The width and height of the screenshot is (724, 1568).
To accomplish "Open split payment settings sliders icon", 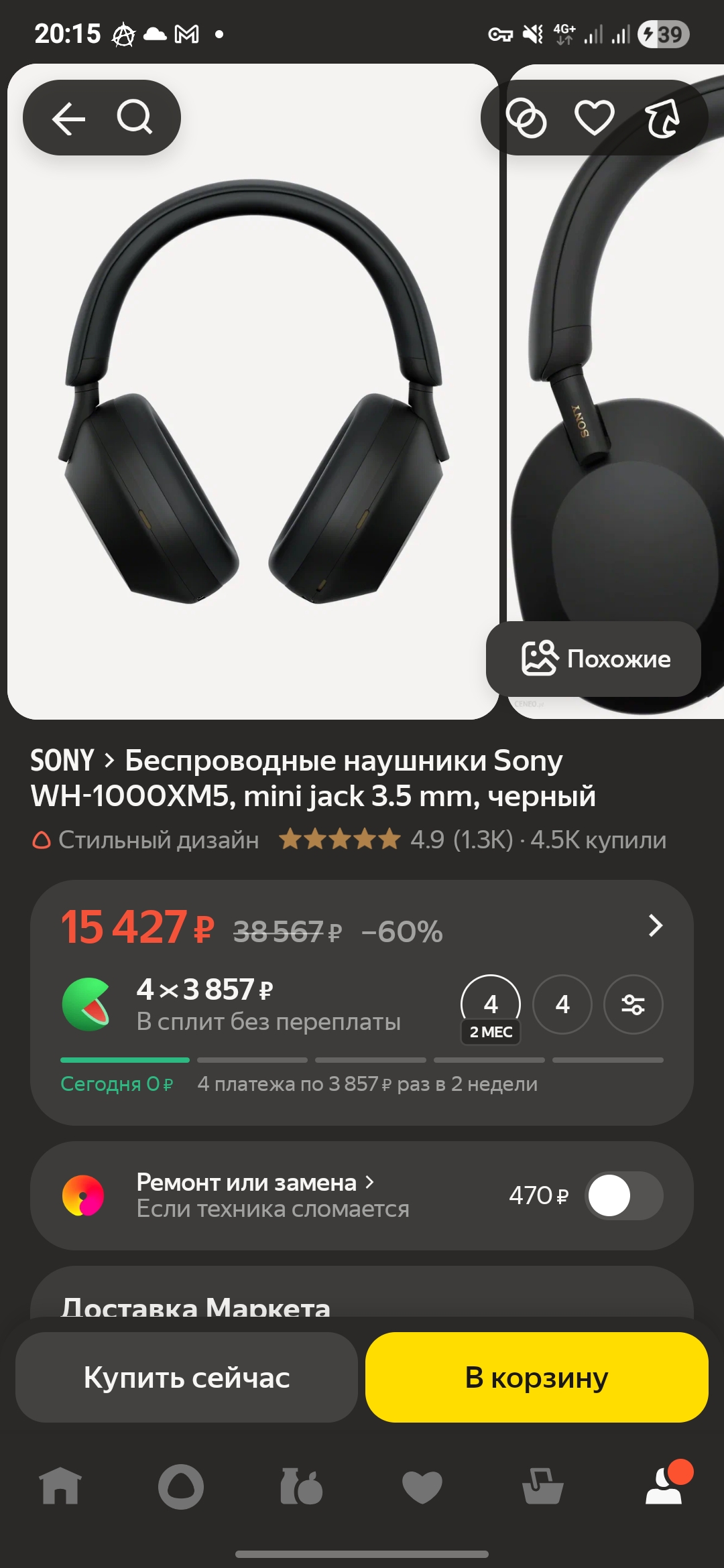I will tap(633, 1003).
